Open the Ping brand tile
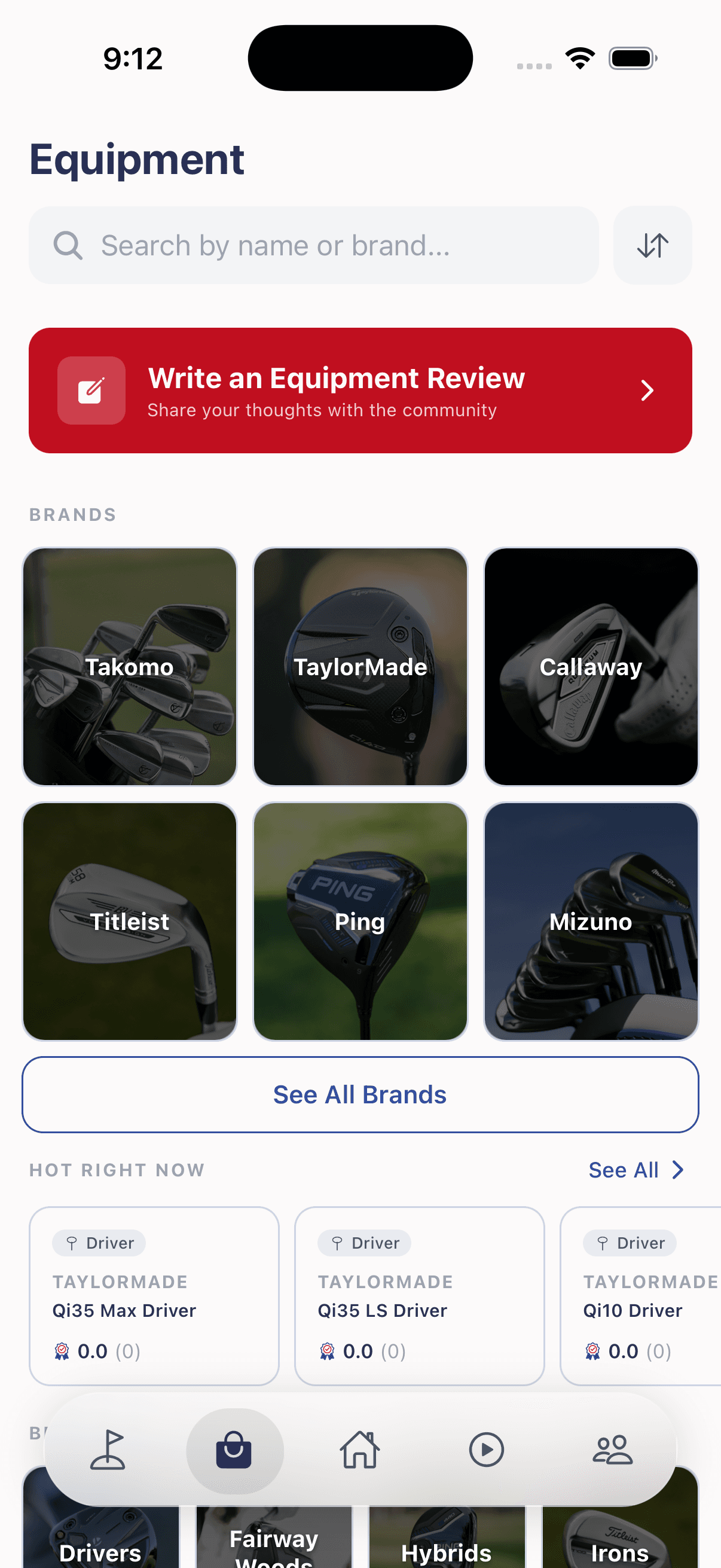The image size is (721, 1568). (360, 921)
